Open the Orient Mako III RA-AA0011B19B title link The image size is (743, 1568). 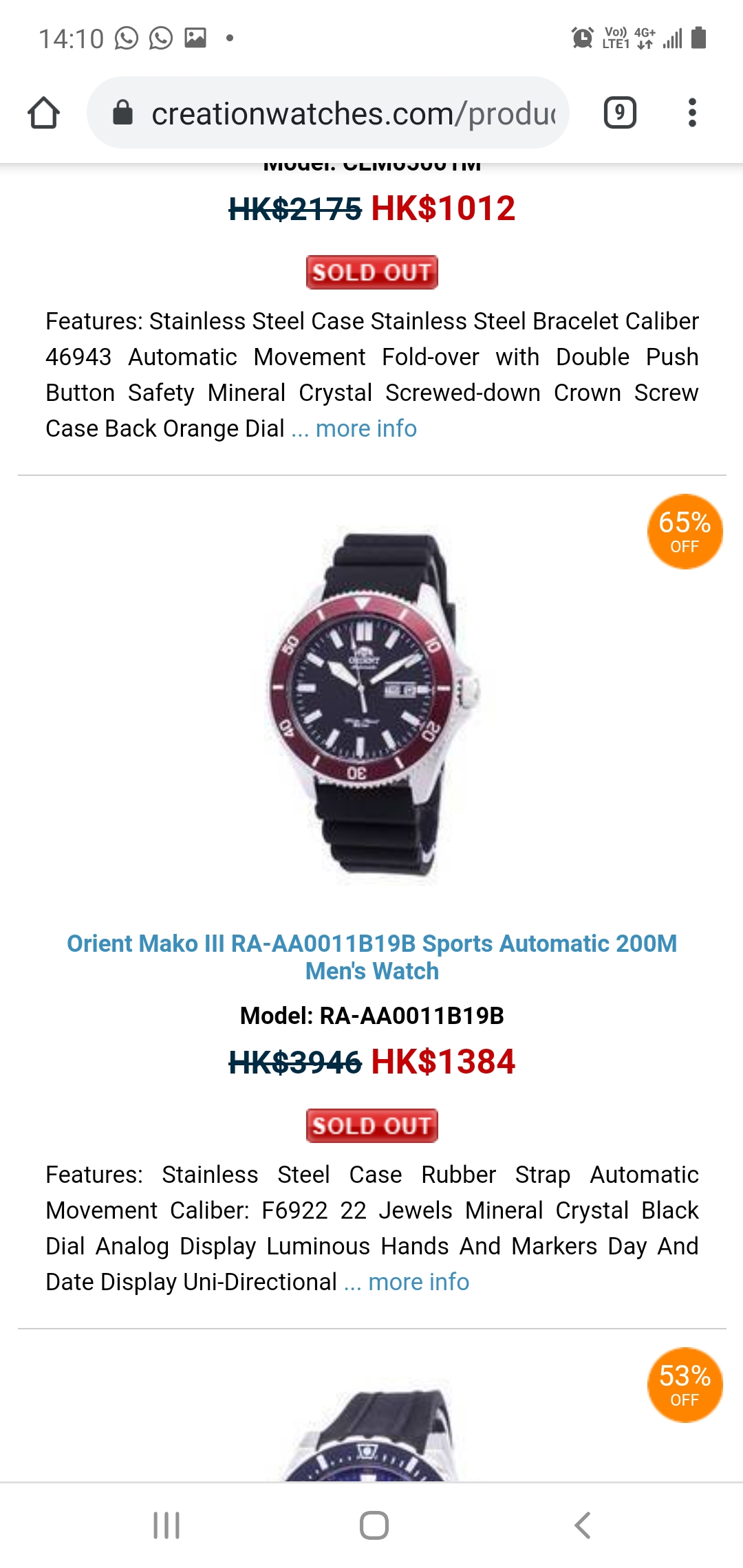click(x=372, y=957)
